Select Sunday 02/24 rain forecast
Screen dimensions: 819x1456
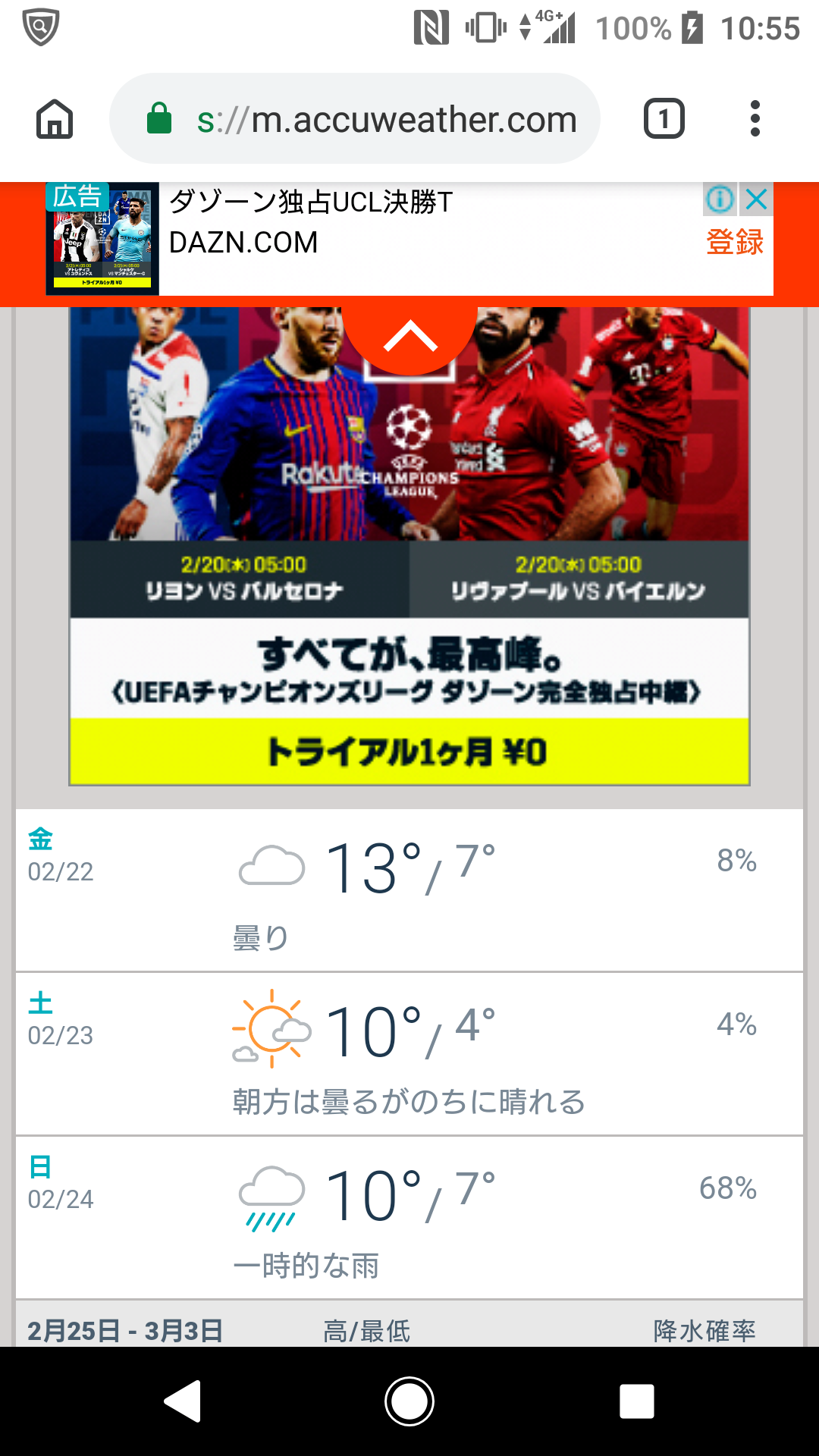coord(409,1217)
